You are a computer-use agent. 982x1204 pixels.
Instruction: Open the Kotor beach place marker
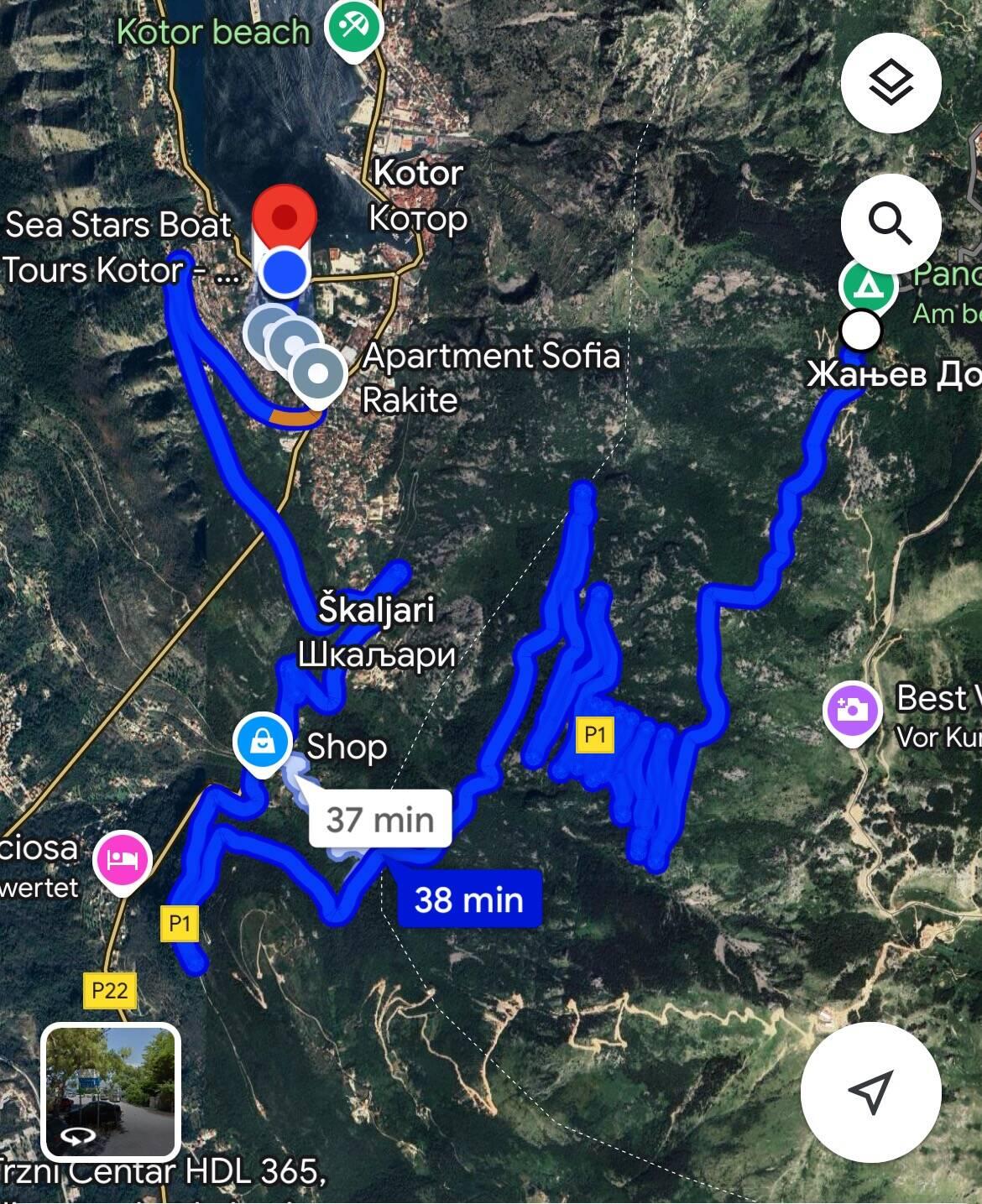coord(355,27)
